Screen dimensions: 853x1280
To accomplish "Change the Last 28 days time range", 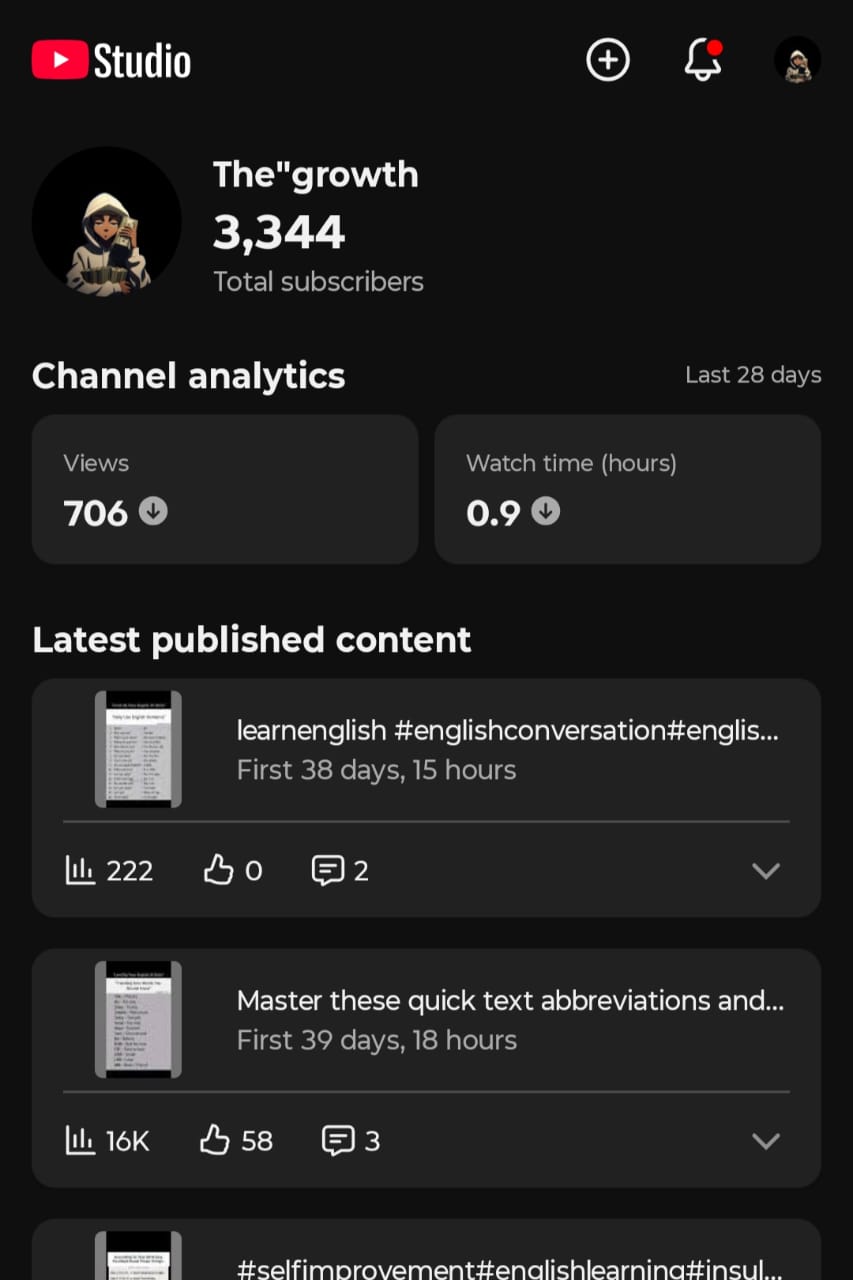I will pos(753,375).
